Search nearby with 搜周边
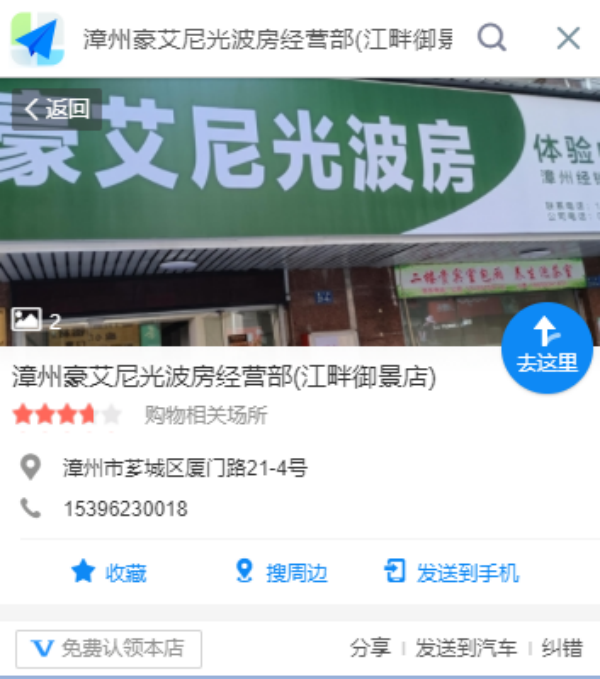Image resolution: width=600 pixels, height=679 pixels. (281, 573)
